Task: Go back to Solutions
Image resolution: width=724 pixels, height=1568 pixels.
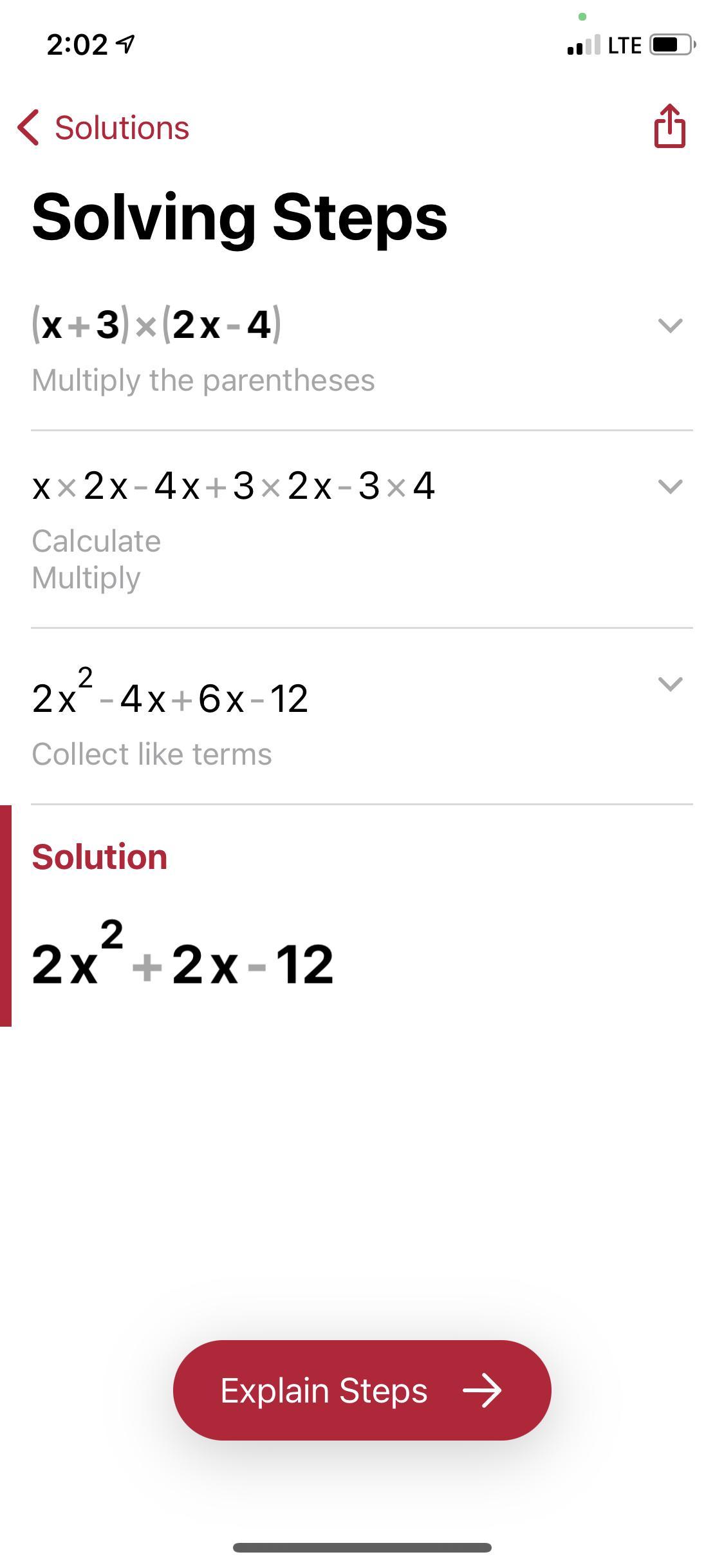Action: 103,127
